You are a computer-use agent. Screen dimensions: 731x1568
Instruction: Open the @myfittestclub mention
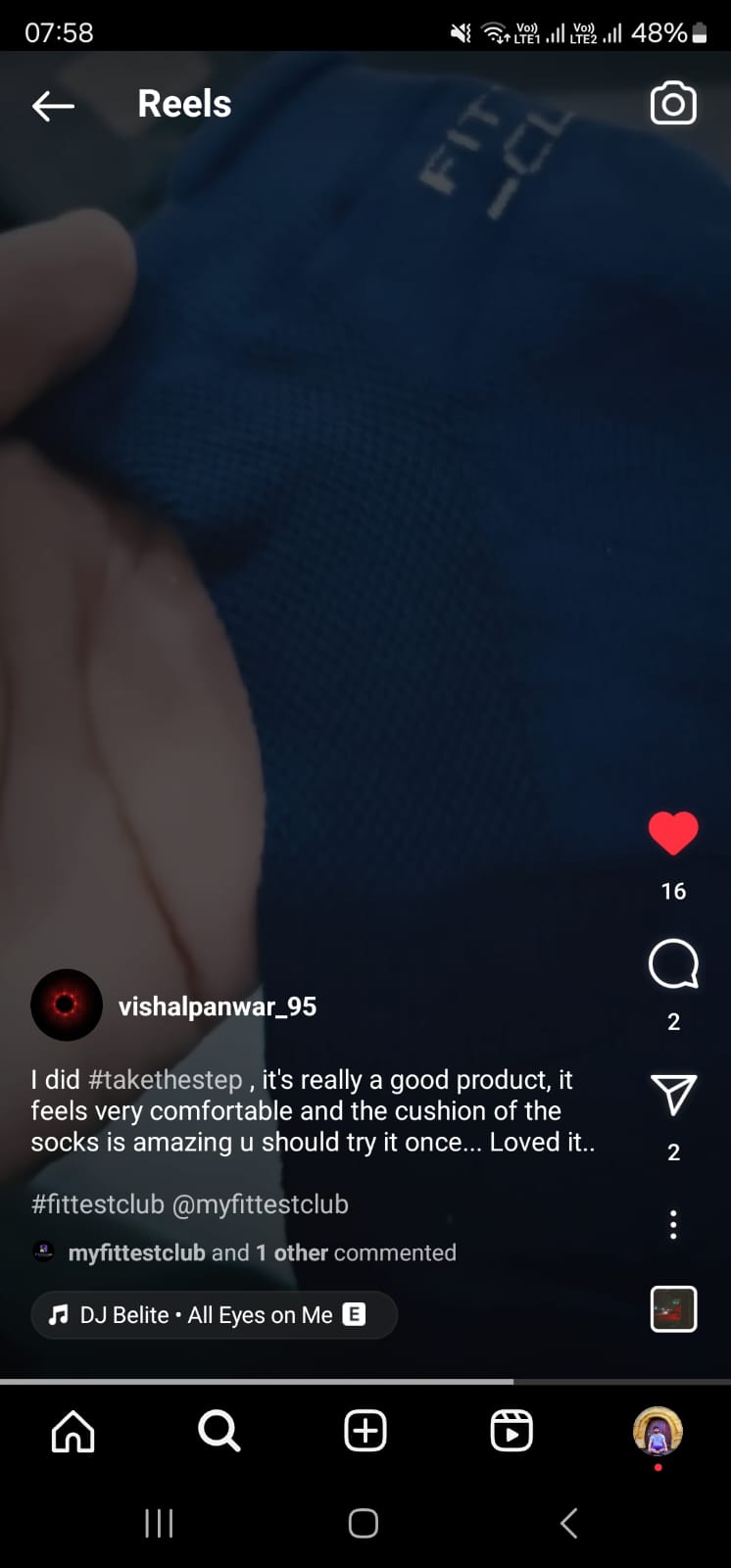pos(261,1204)
